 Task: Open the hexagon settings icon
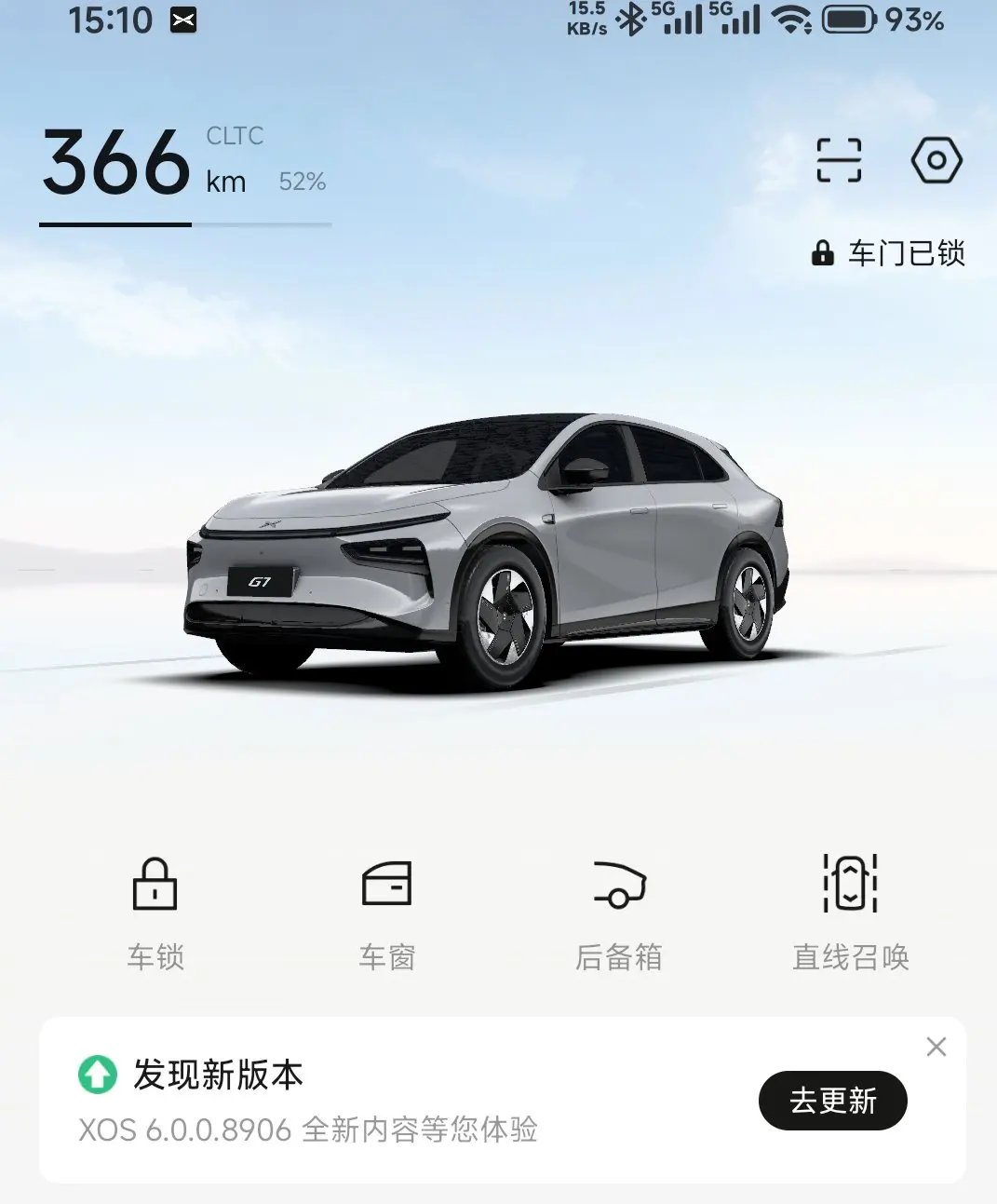[x=936, y=160]
